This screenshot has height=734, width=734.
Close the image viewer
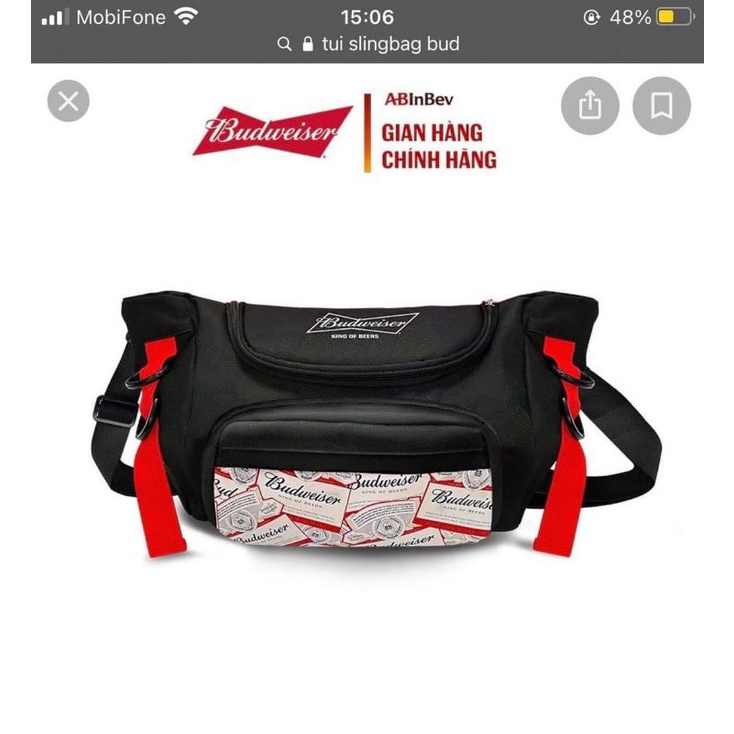(68, 101)
